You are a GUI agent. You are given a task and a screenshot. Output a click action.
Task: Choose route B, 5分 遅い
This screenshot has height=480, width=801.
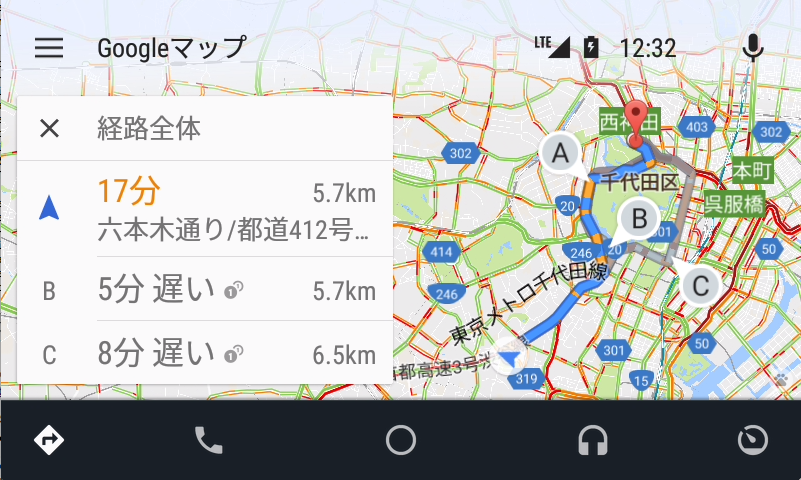click(x=206, y=290)
